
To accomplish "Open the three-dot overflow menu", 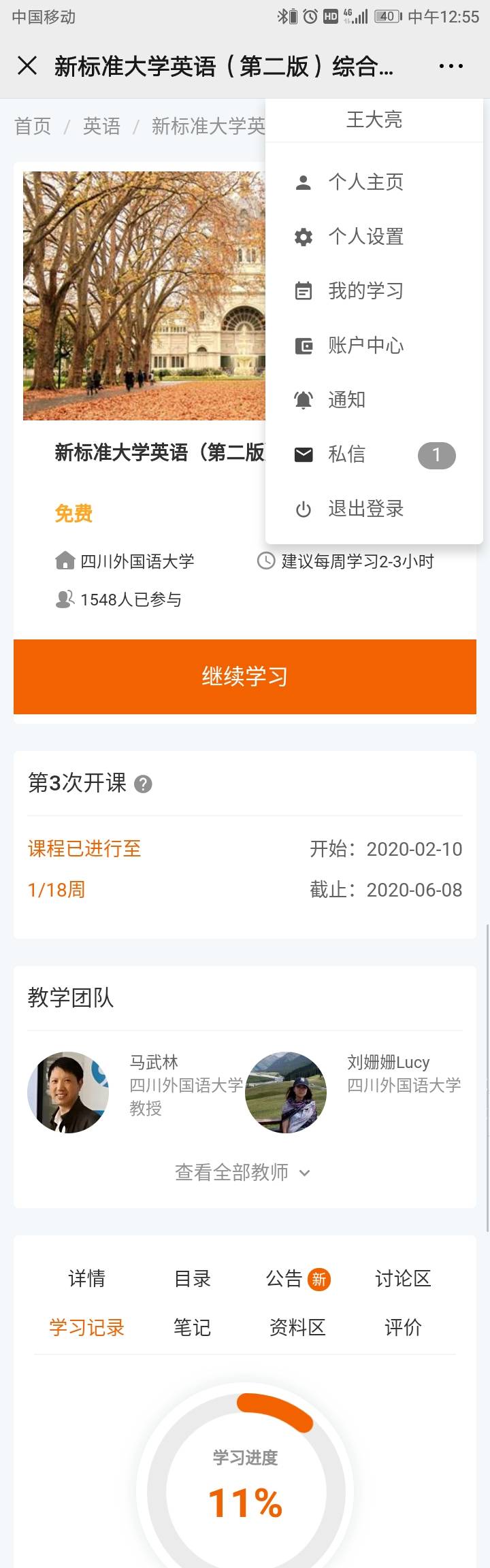I will (451, 66).
